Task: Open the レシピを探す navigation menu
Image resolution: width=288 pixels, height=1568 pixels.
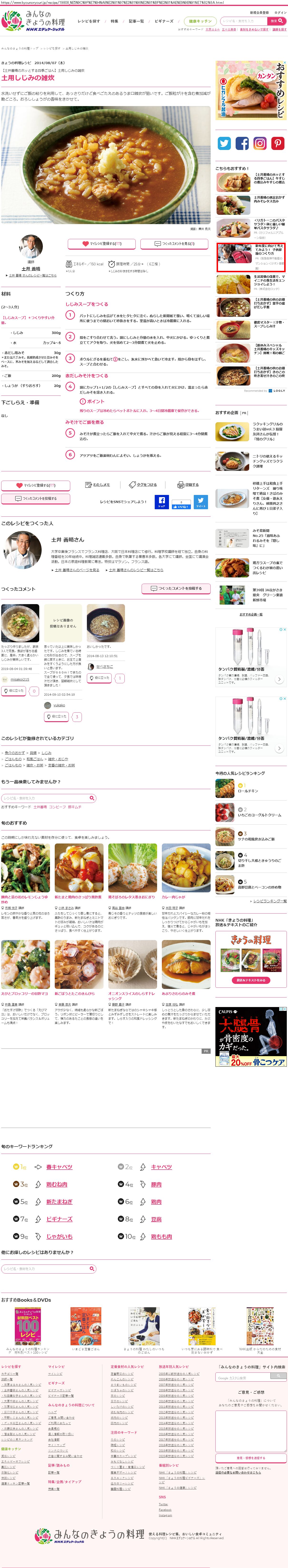Action: tap(89, 21)
